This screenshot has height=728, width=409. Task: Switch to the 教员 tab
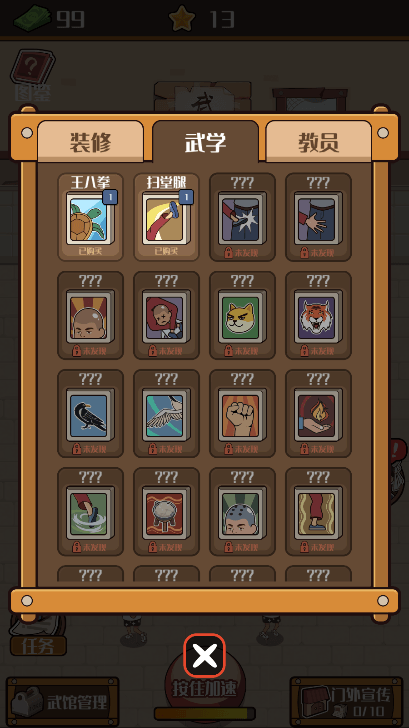(318, 142)
